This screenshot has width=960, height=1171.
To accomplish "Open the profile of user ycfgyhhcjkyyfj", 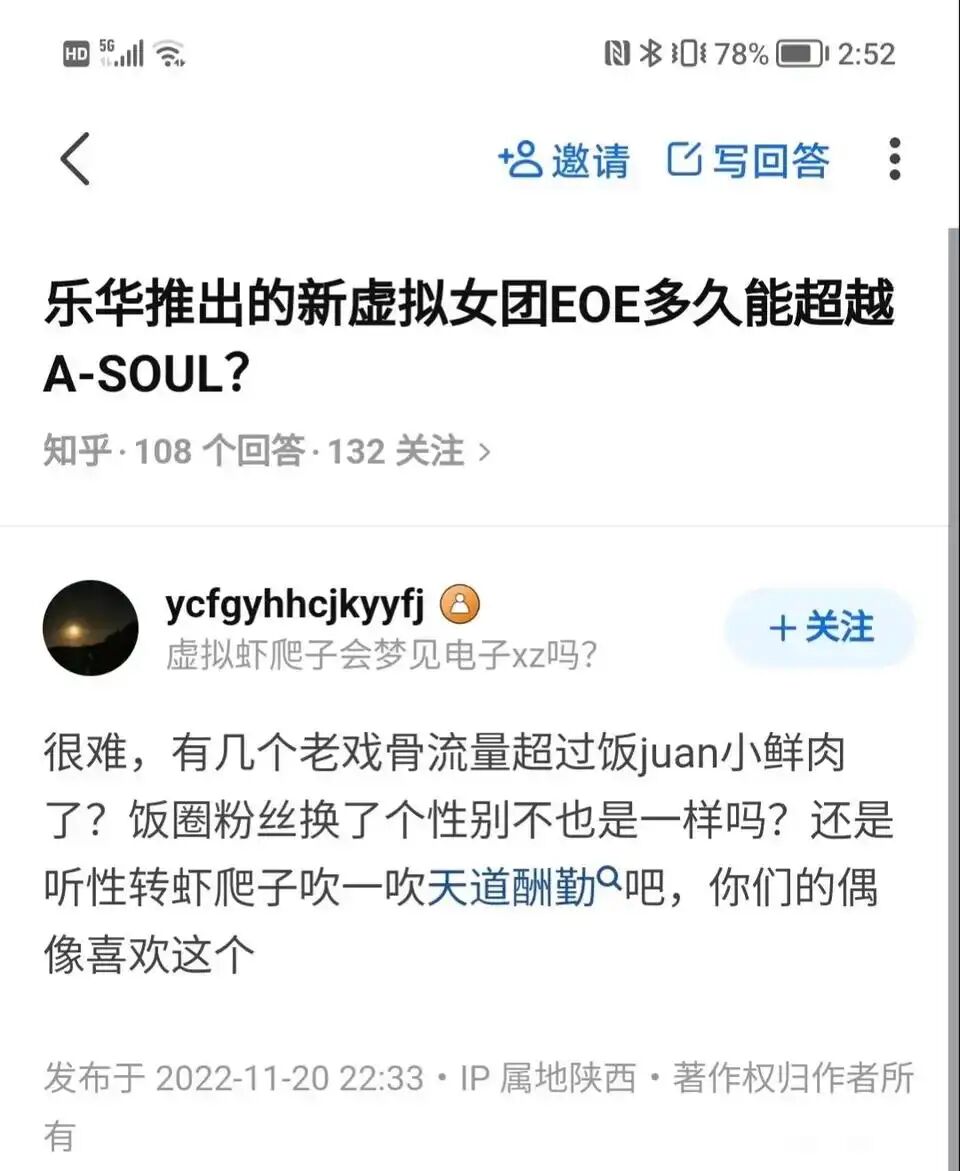I will [x=295, y=604].
